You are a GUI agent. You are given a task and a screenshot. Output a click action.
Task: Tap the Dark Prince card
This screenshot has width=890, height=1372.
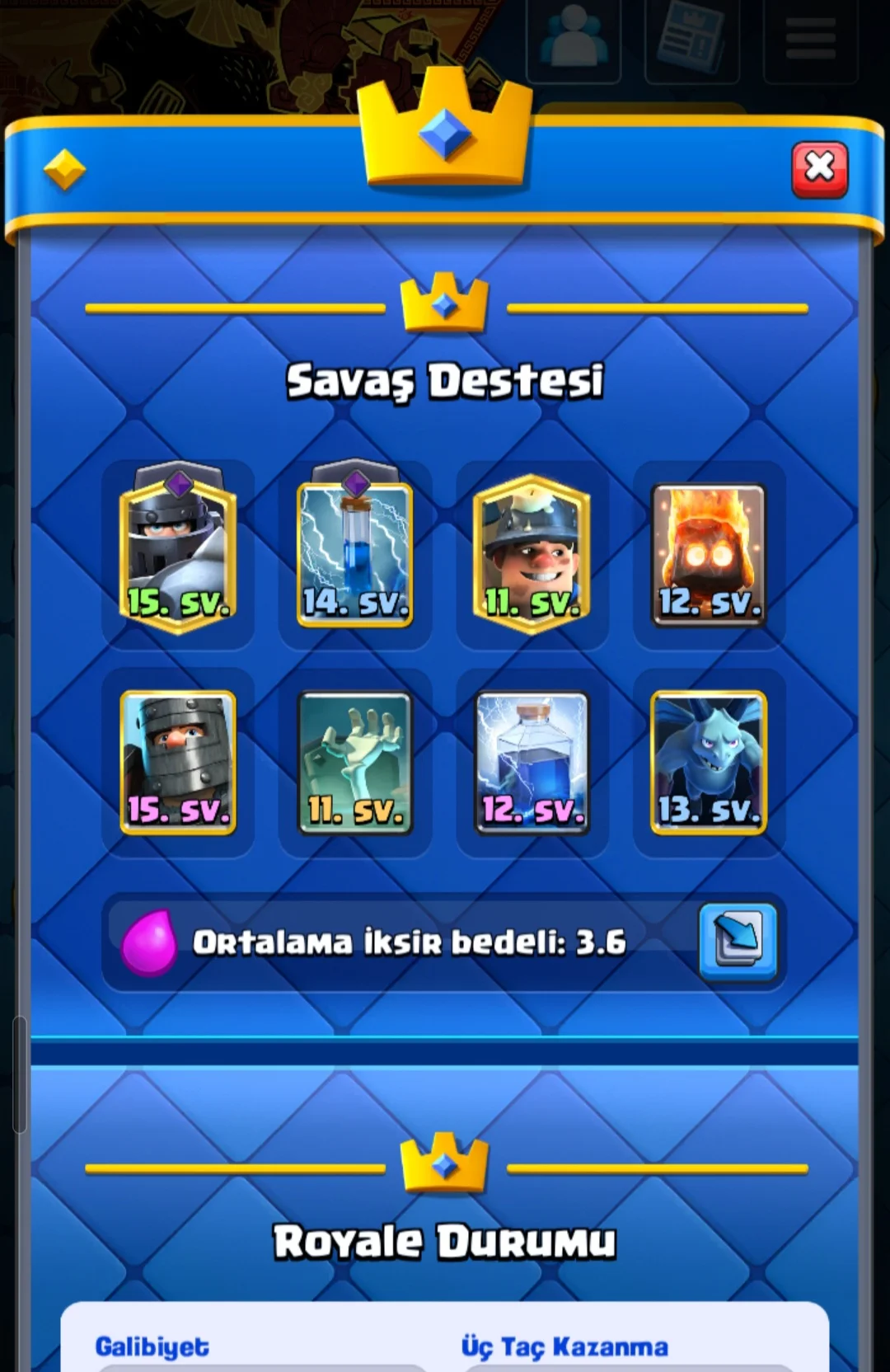pos(178,762)
